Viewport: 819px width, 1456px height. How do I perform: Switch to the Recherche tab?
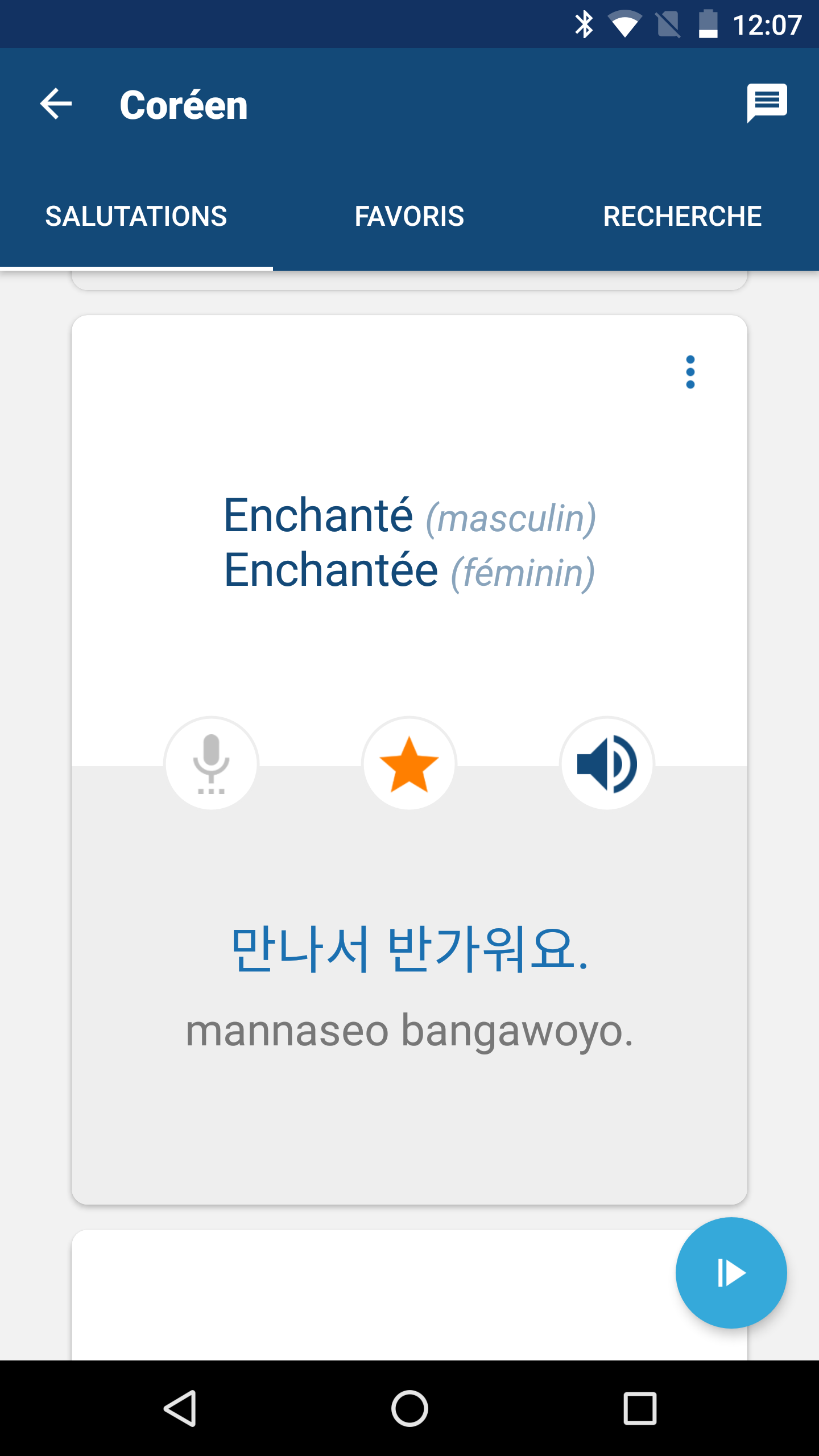click(682, 217)
